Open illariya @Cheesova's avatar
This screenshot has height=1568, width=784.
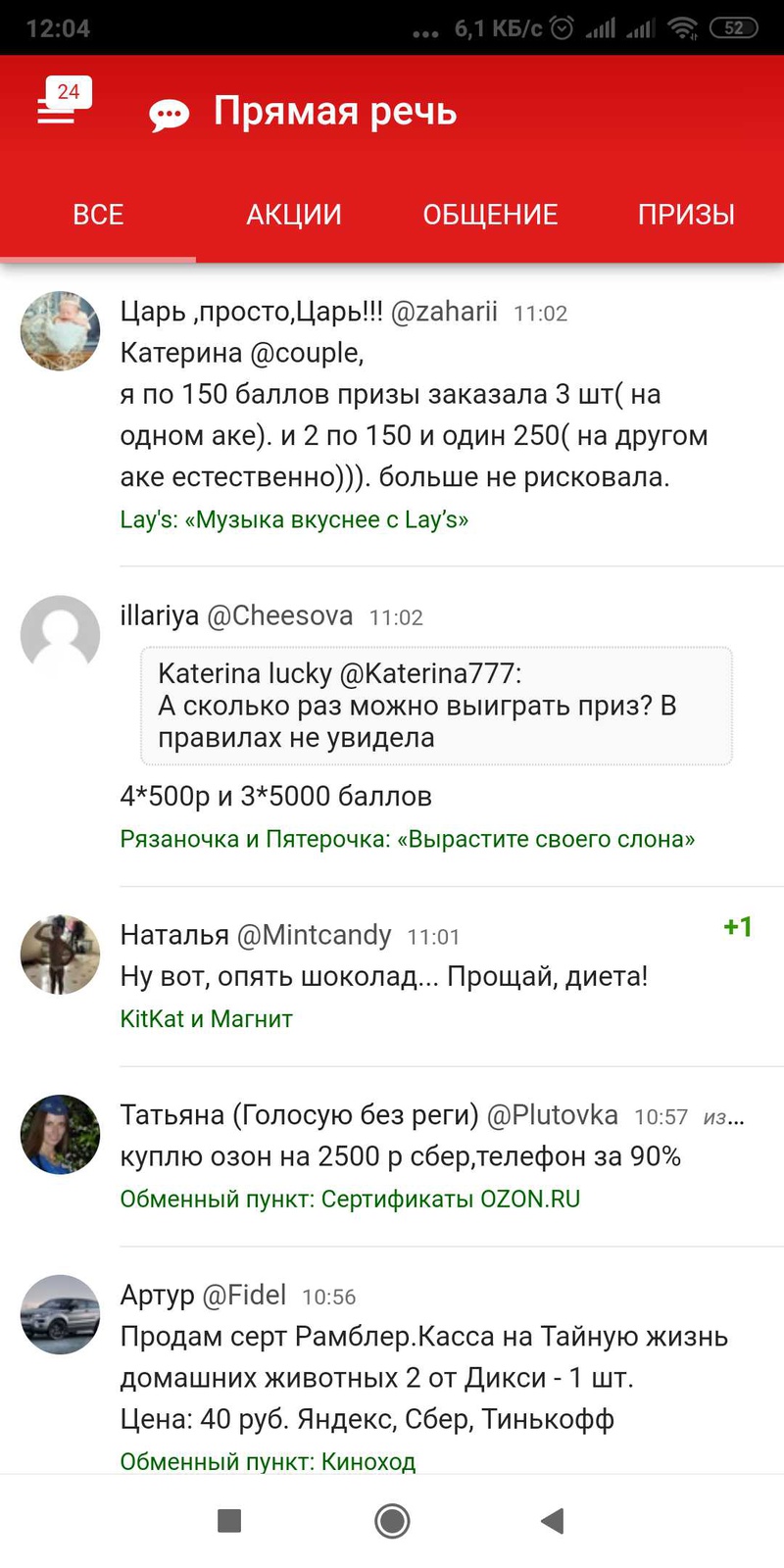(x=61, y=635)
